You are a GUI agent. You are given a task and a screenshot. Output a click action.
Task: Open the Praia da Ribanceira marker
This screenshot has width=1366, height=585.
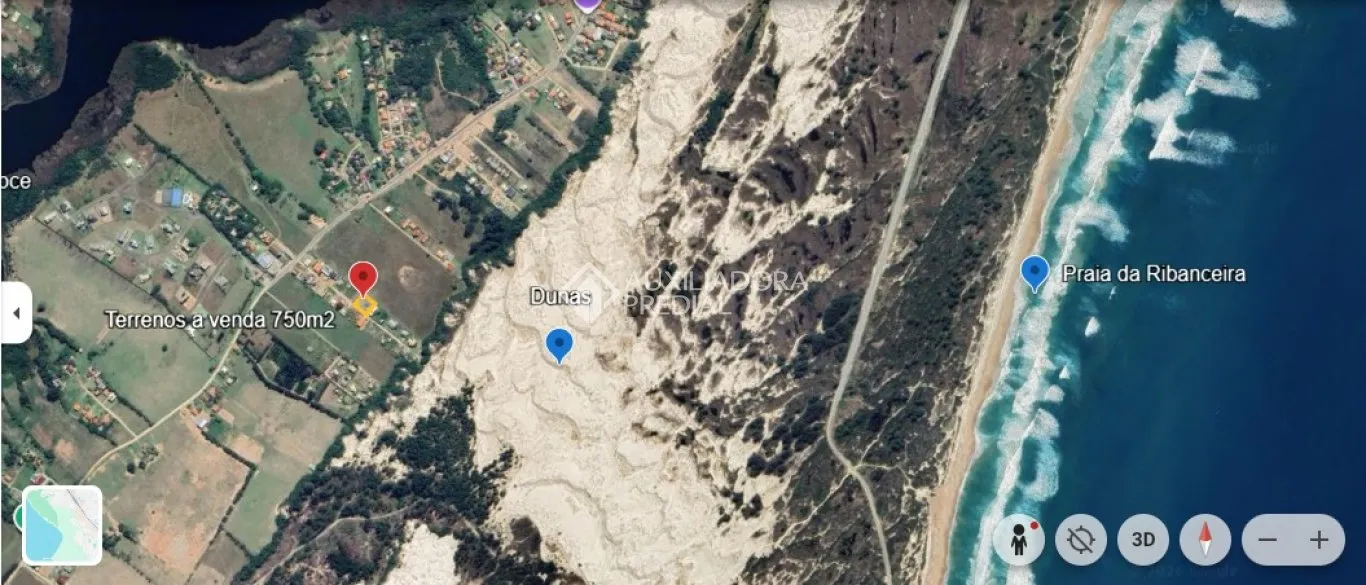tap(1034, 272)
